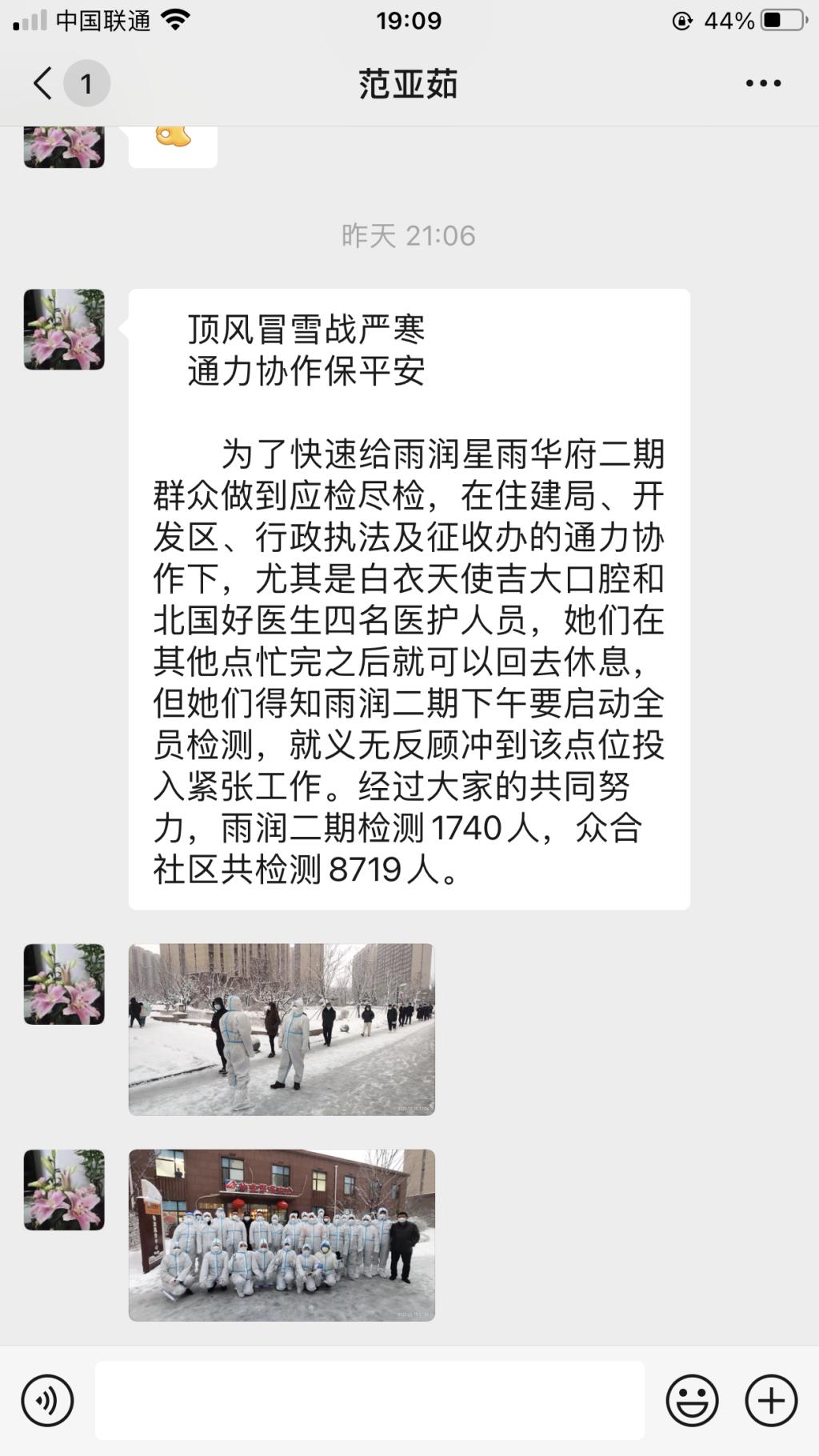819x1456 pixels.
Task: Tap the message text field
Action: (370, 1400)
